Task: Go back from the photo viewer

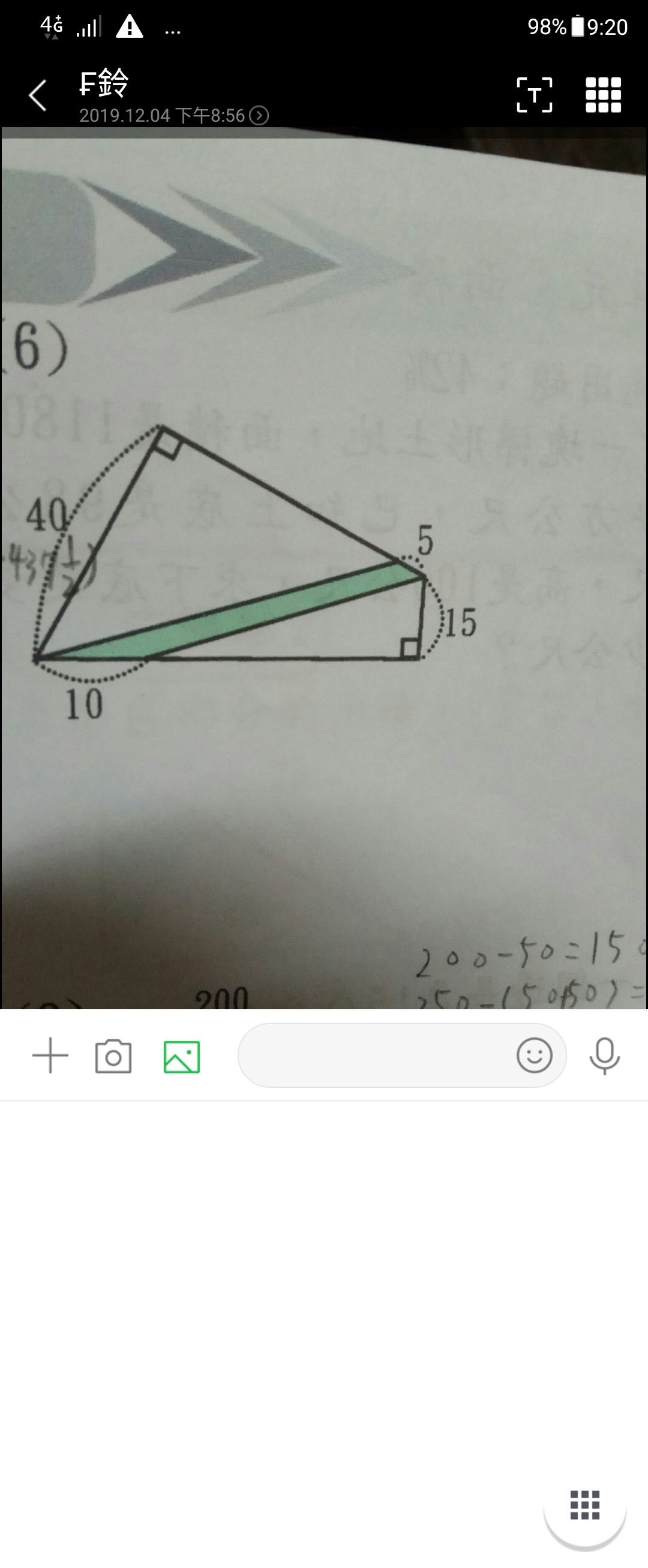Action: coord(38,95)
